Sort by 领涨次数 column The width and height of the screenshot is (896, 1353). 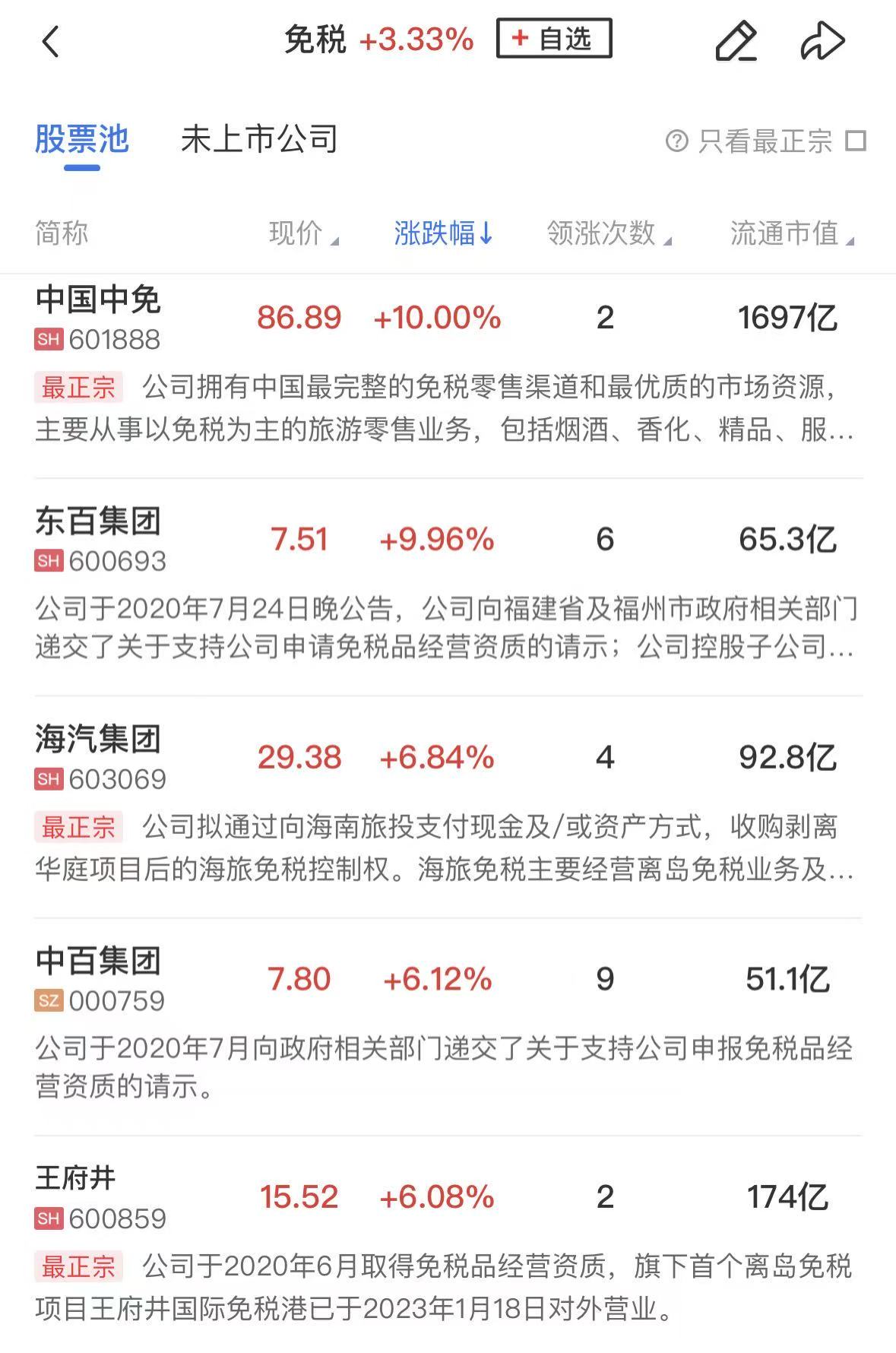[608, 233]
